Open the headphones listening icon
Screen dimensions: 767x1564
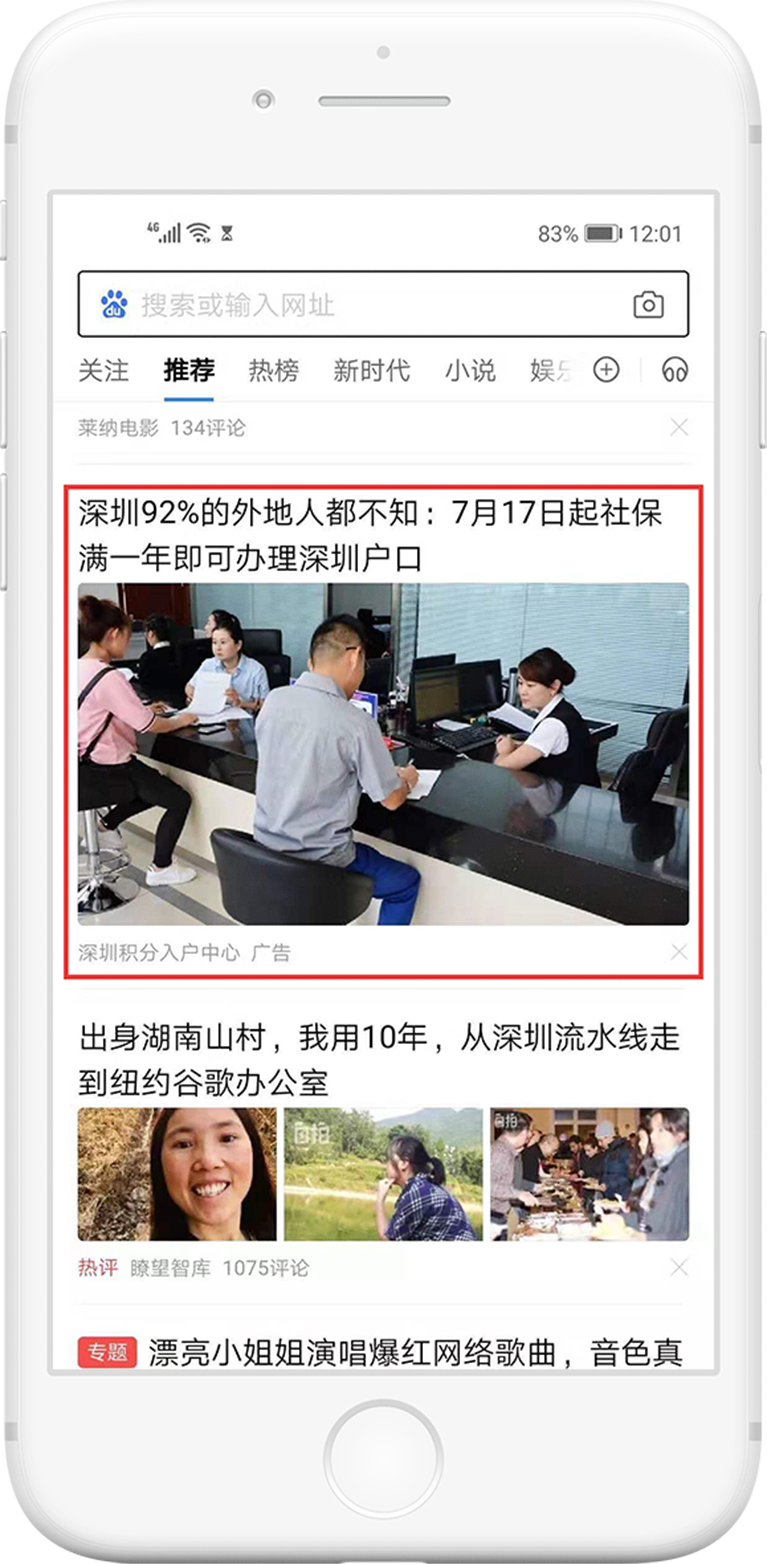coord(675,371)
